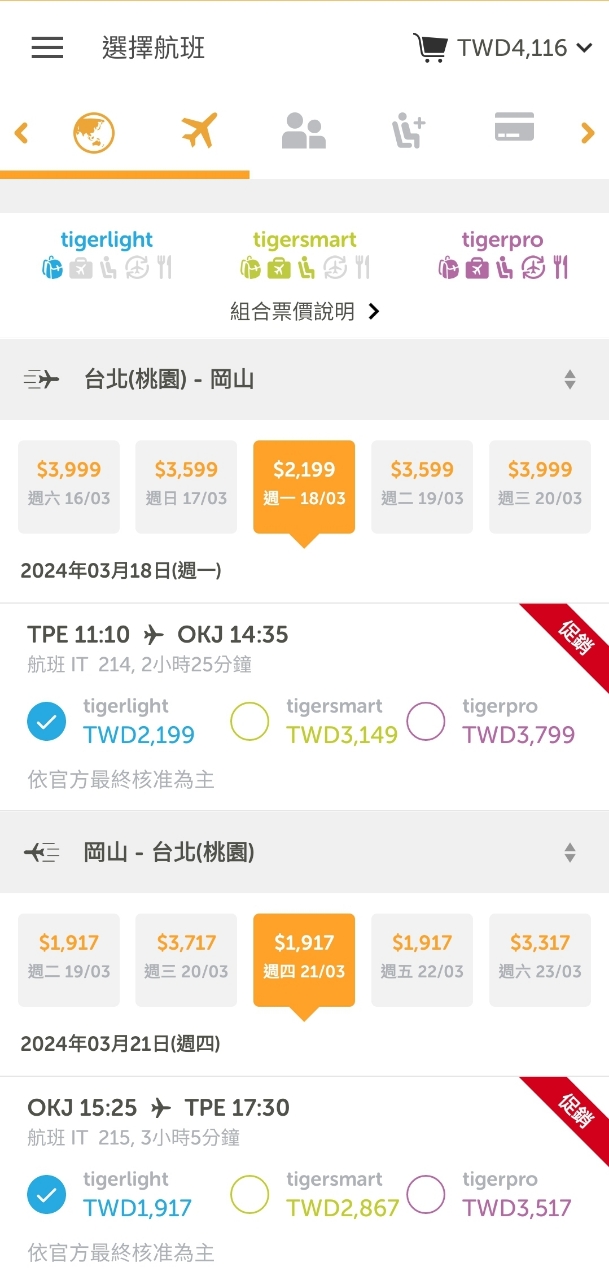Image resolution: width=609 pixels, height=1280 pixels.
Task: Open the globe destination step
Action: coord(94,132)
